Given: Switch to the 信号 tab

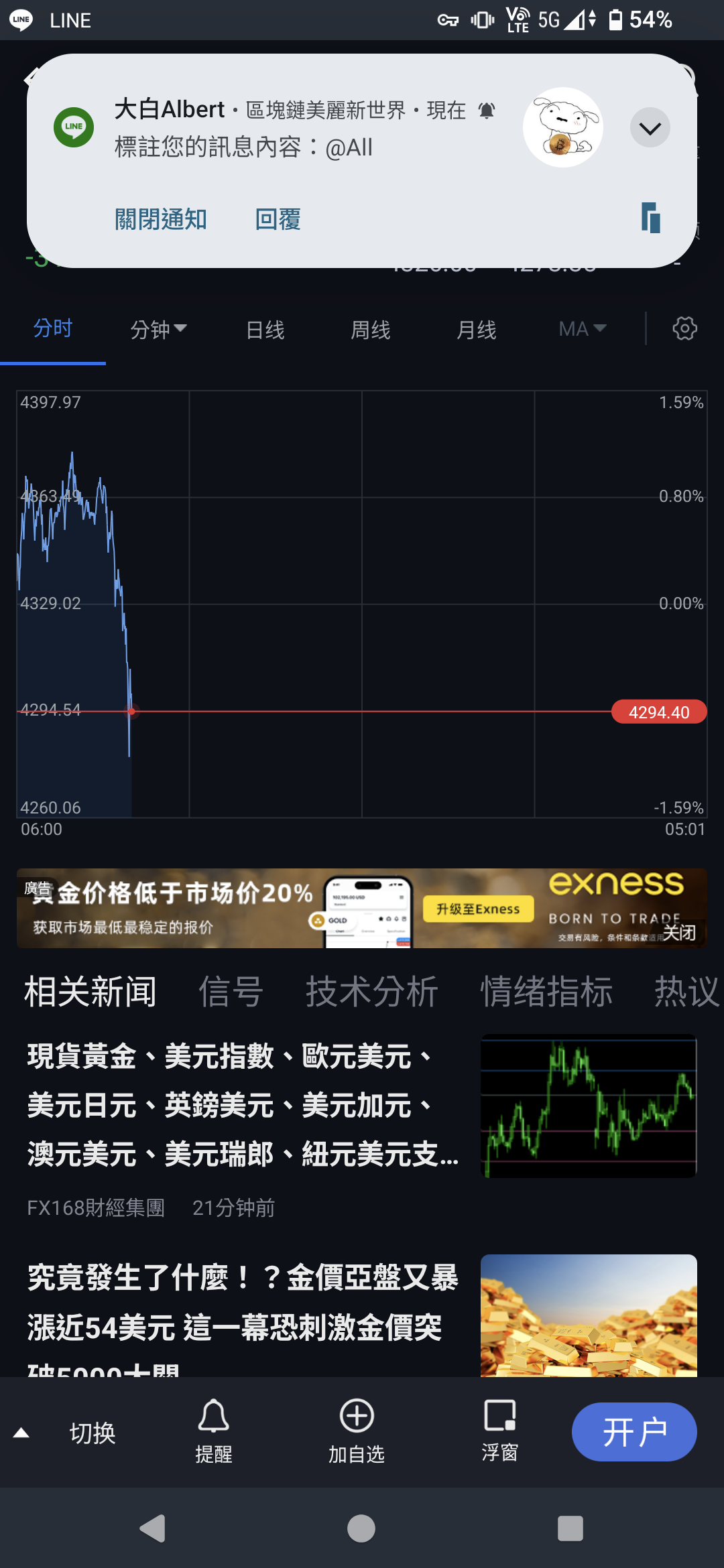Looking at the screenshot, I should pos(231,991).
